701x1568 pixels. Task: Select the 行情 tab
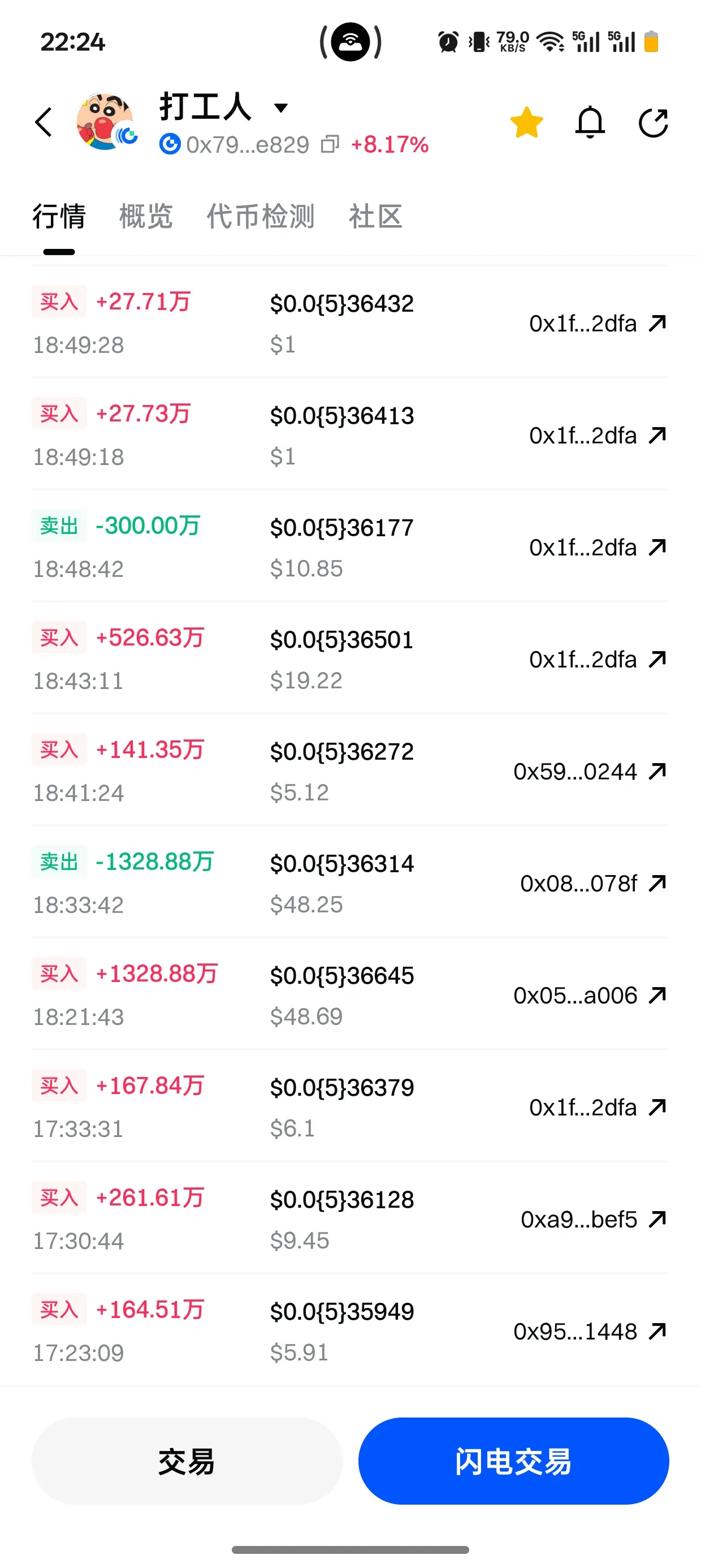[x=59, y=217]
